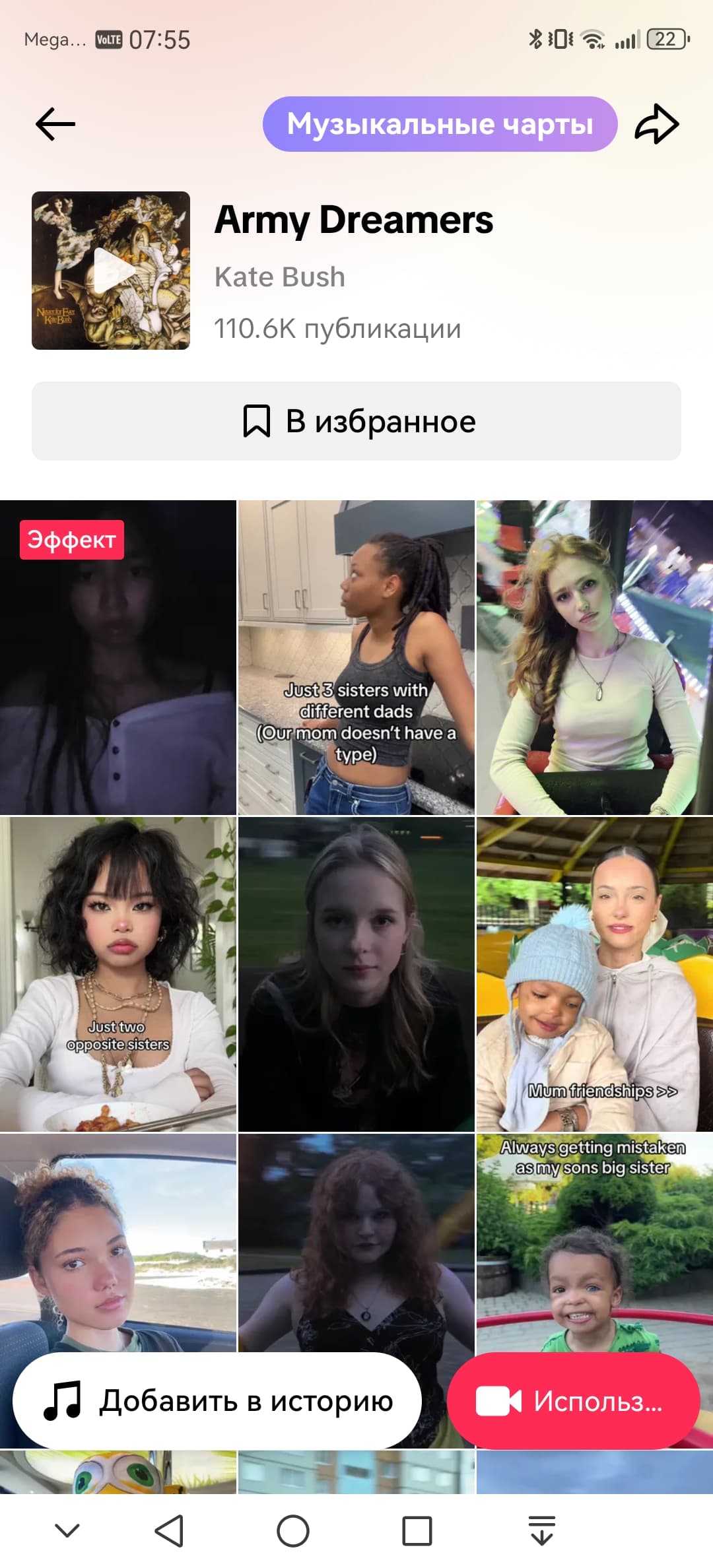The image size is (713, 1568).
Task: Open the video tagged Эффект
Action: (118, 657)
